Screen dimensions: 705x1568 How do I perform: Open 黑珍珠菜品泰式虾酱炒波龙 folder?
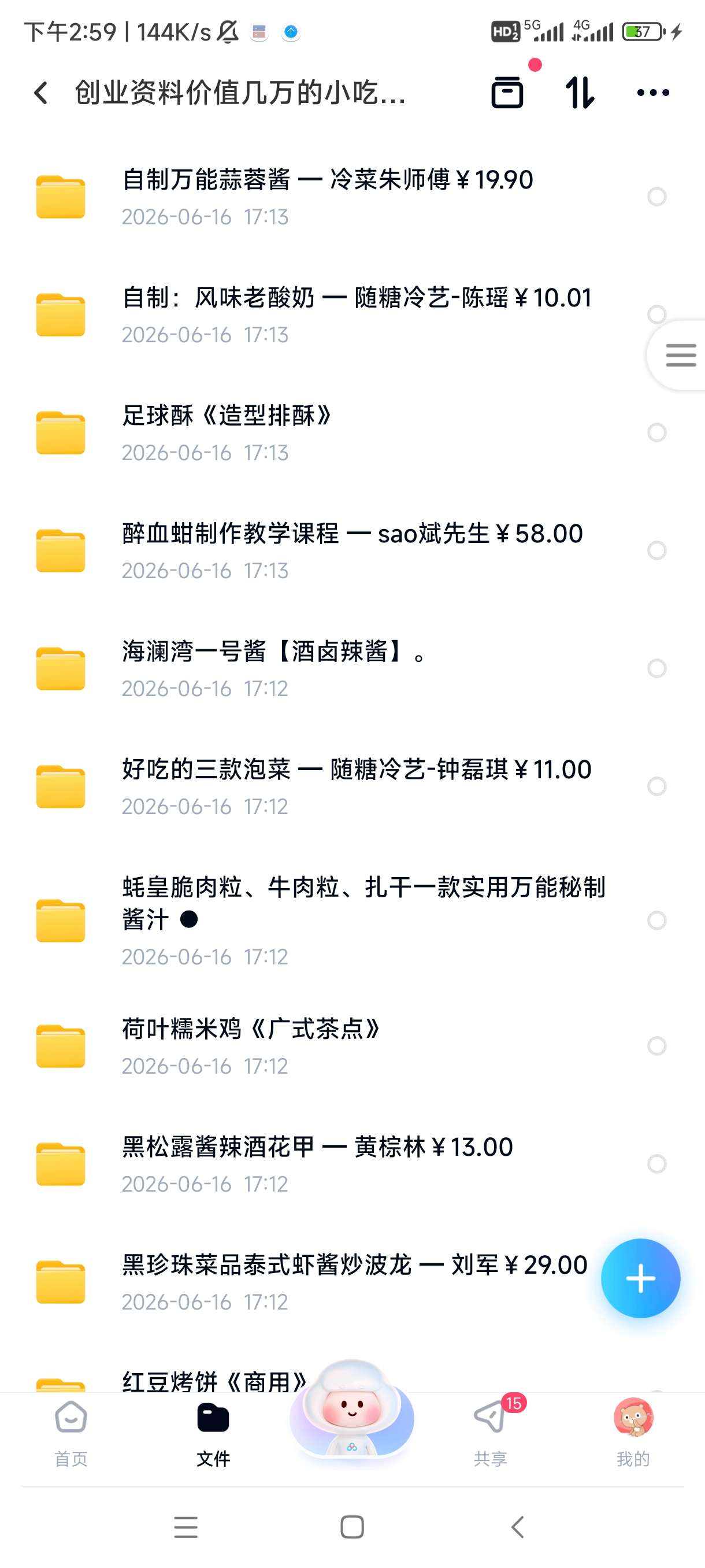tap(316, 1282)
